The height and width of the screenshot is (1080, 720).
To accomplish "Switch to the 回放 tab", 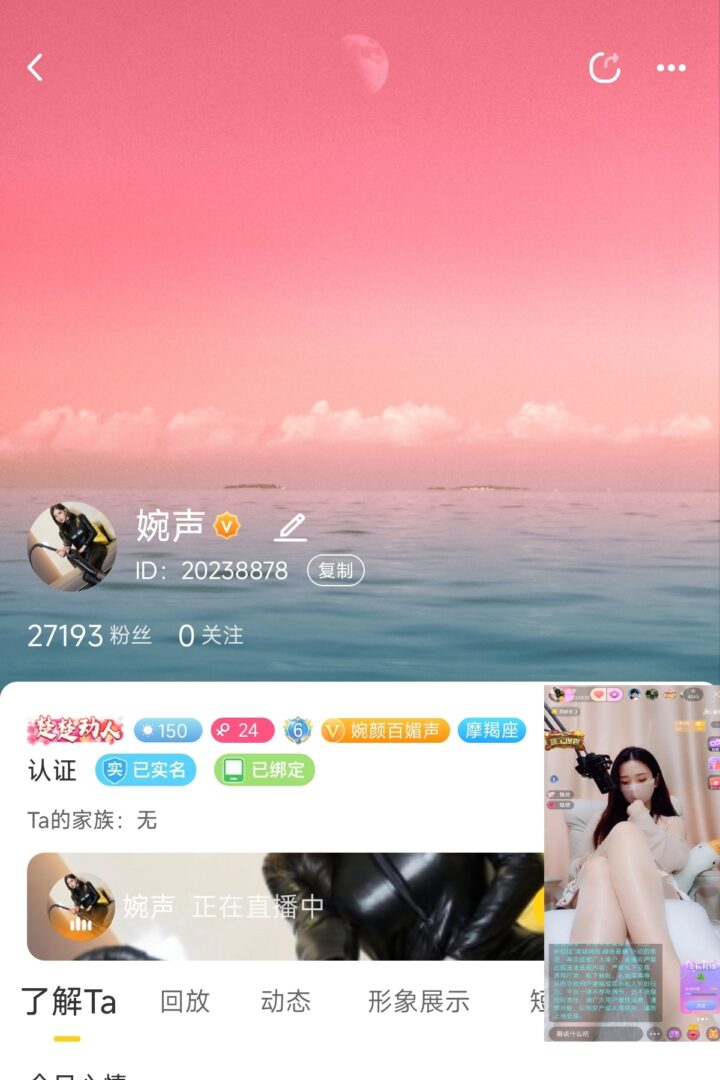I will tap(185, 1002).
